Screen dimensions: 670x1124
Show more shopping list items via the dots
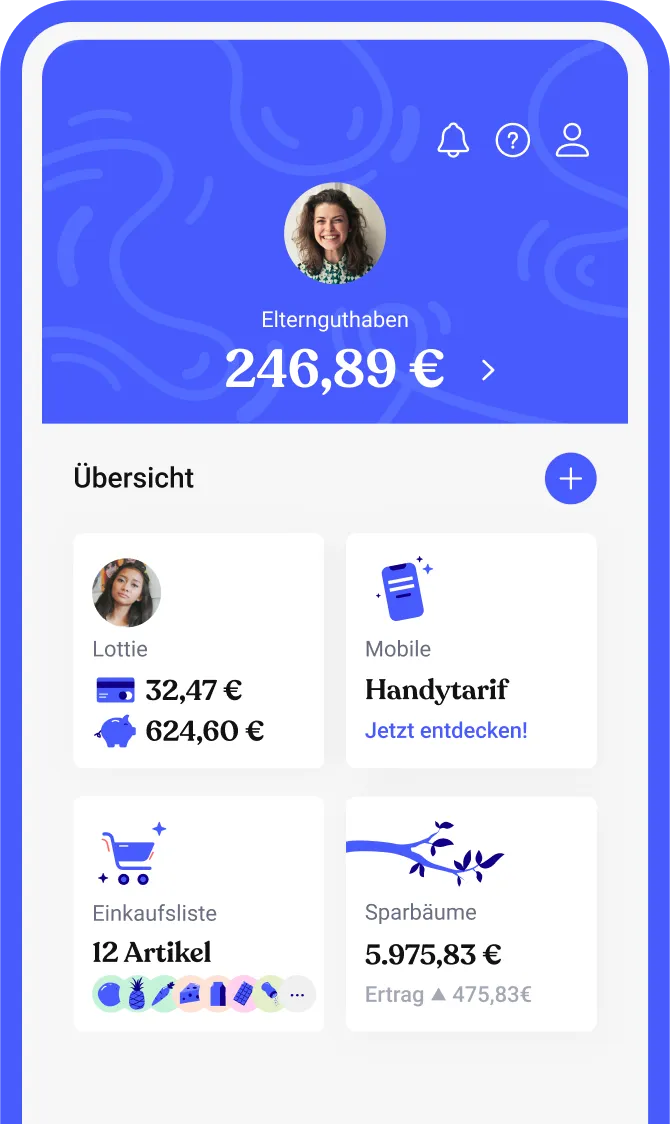[297, 995]
